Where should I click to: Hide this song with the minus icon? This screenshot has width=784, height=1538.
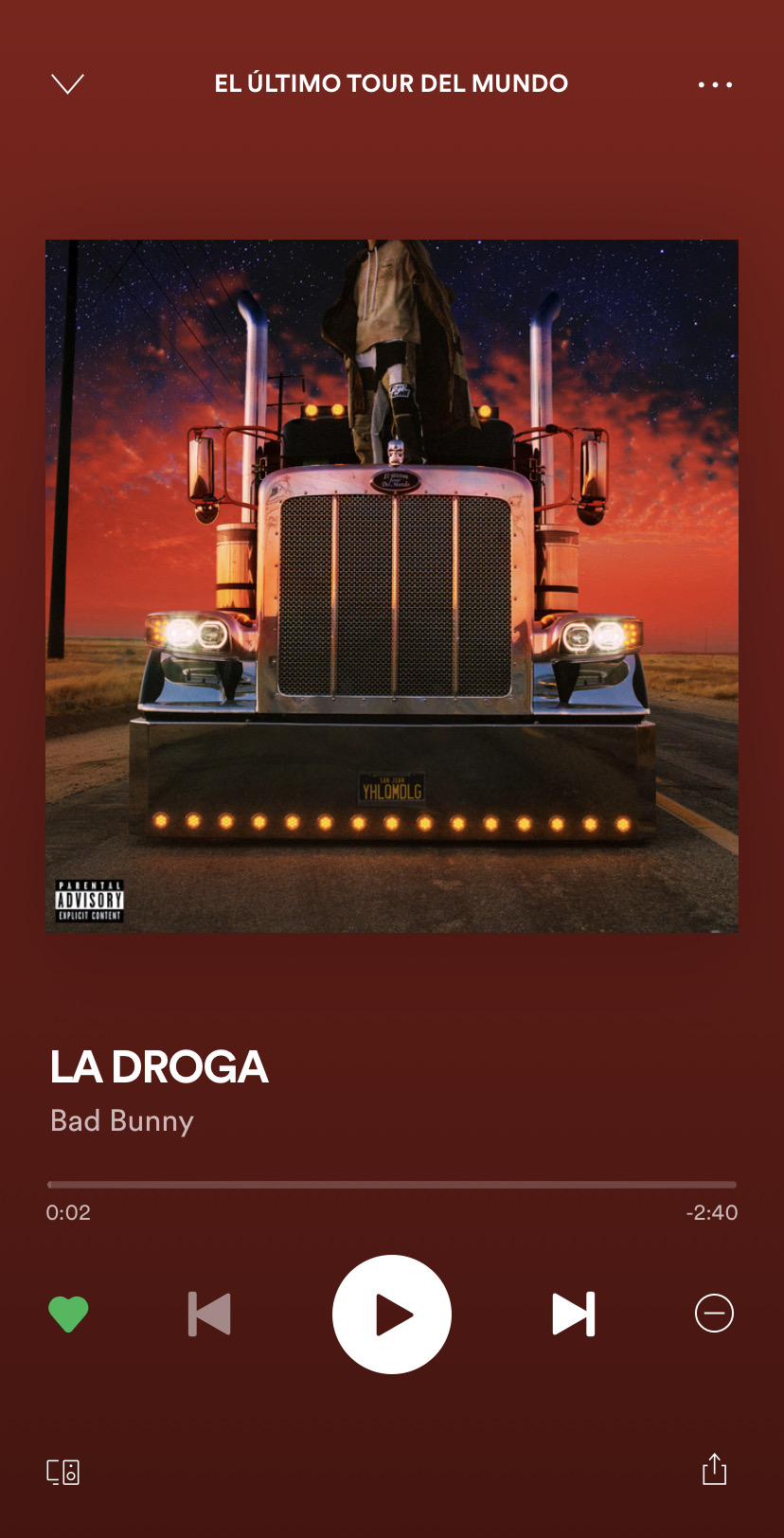tap(714, 1314)
